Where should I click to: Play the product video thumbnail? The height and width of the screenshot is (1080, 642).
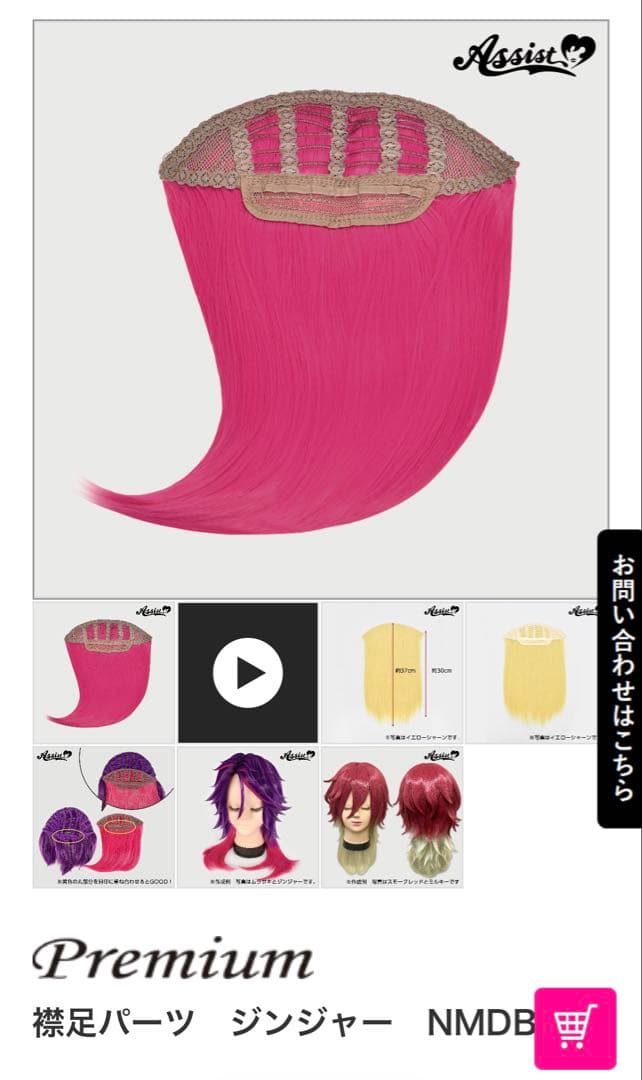pyautogui.click(x=248, y=672)
